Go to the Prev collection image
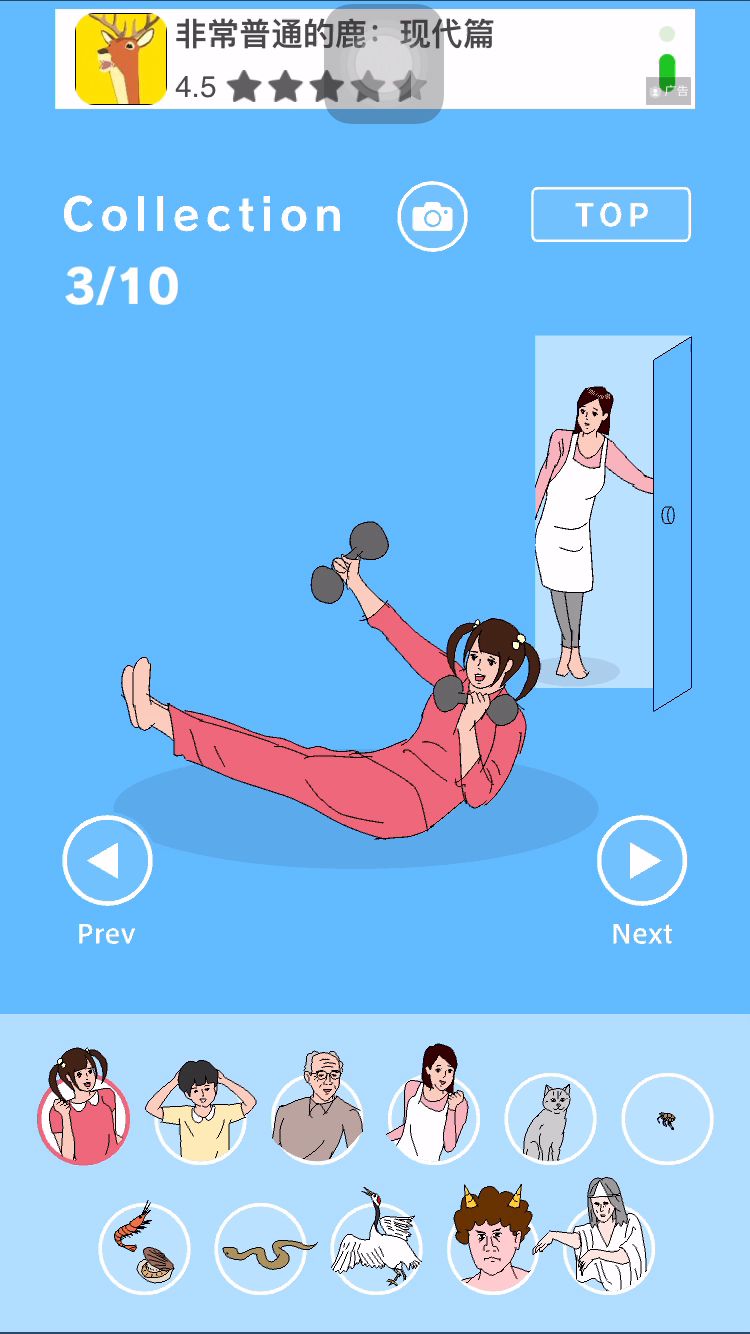The image size is (750, 1334). pyautogui.click(x=107, y=861)
